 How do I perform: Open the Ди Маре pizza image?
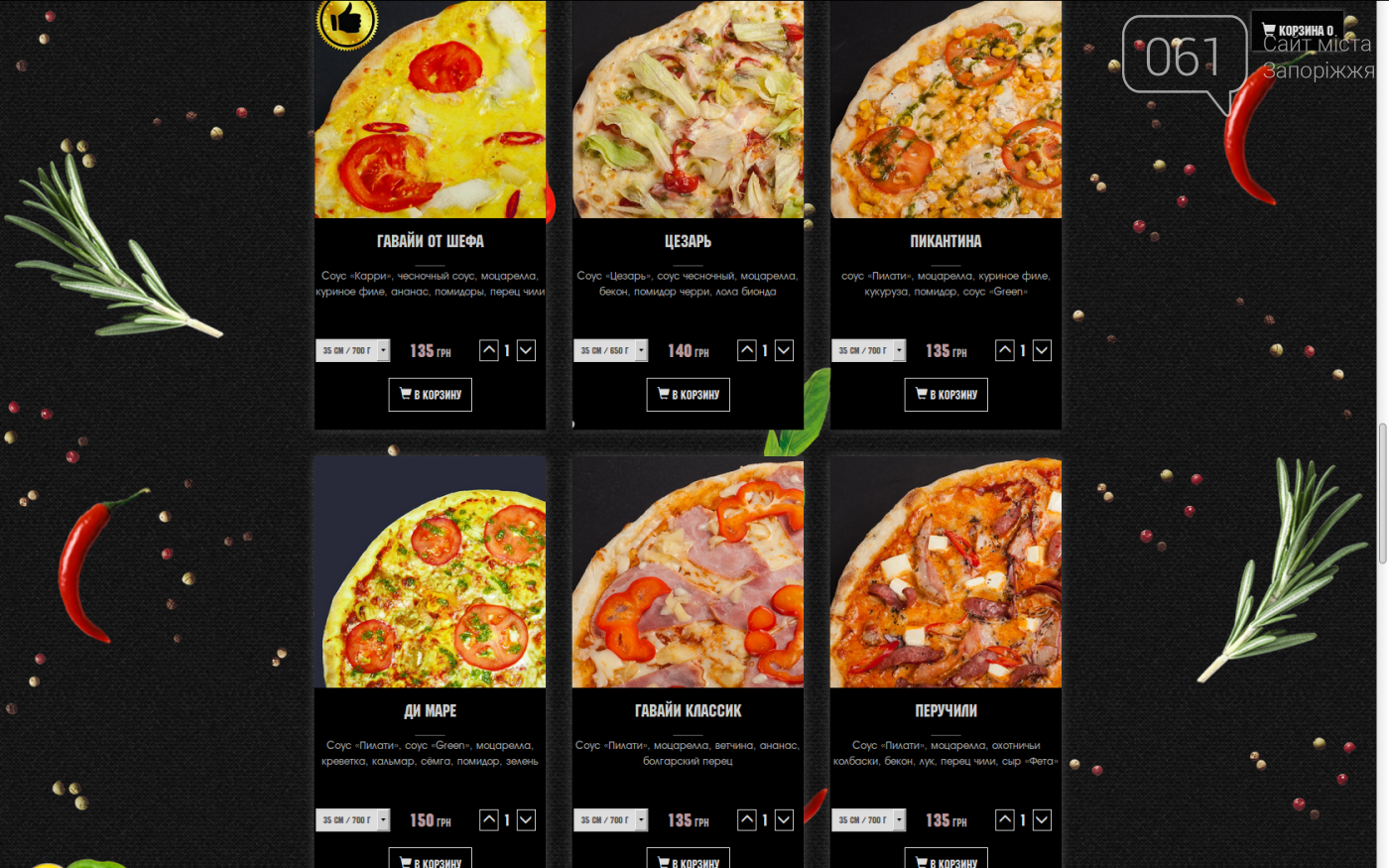click(430, 572)
